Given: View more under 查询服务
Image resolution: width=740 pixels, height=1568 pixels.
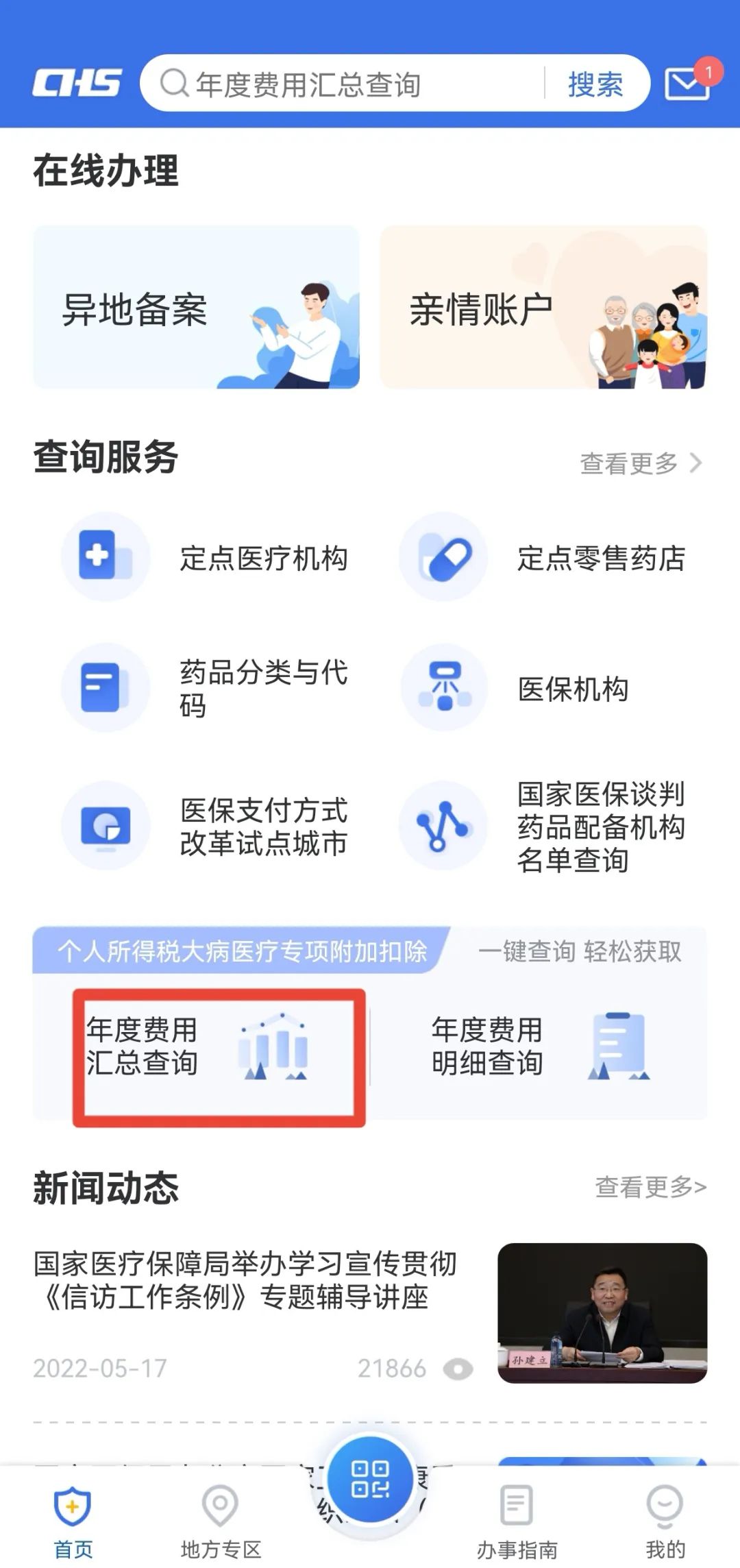Looking at the screenshot, I should [641, 463].
